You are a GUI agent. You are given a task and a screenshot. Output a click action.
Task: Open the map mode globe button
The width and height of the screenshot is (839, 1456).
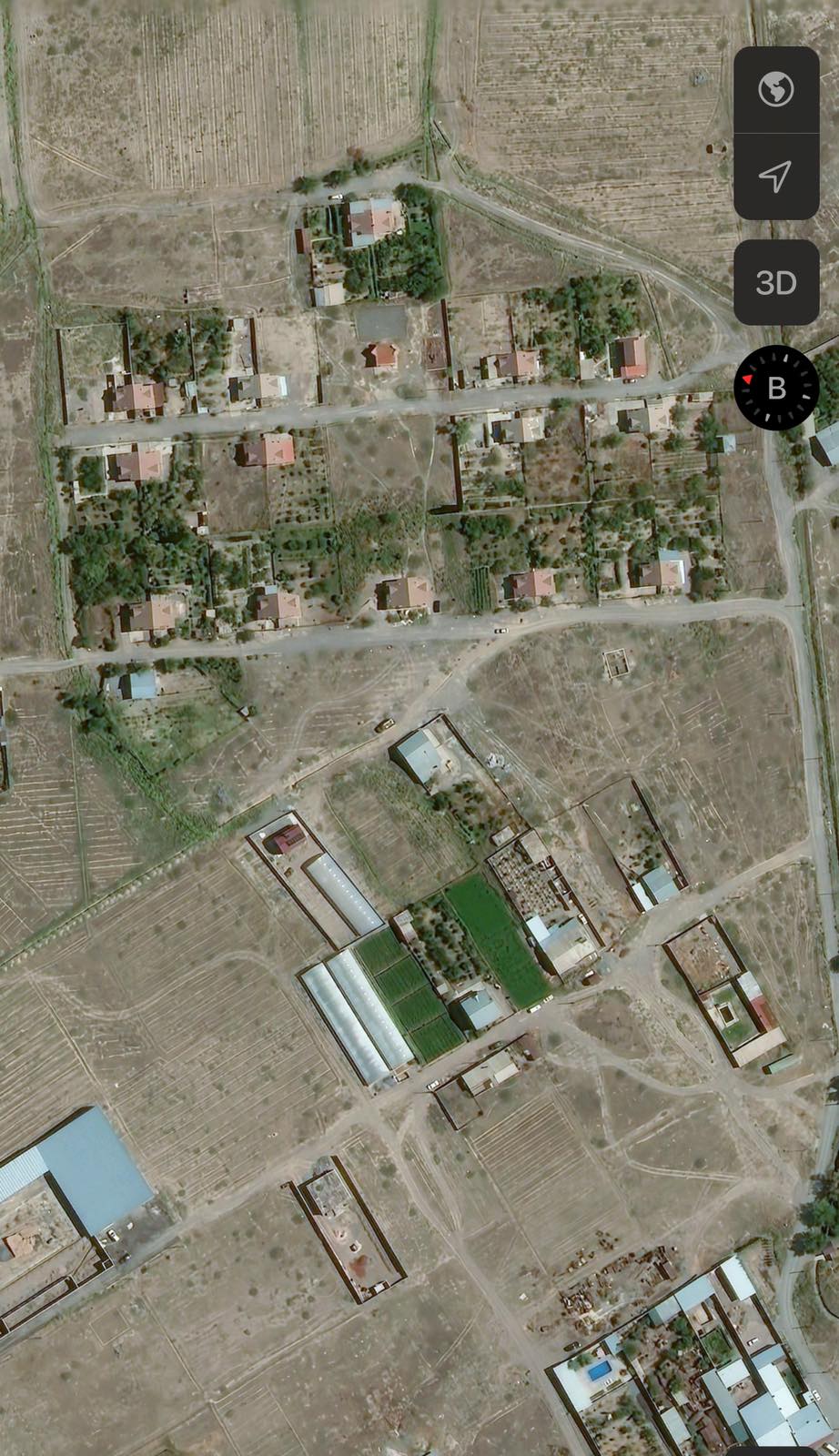(x=776, y=90)
